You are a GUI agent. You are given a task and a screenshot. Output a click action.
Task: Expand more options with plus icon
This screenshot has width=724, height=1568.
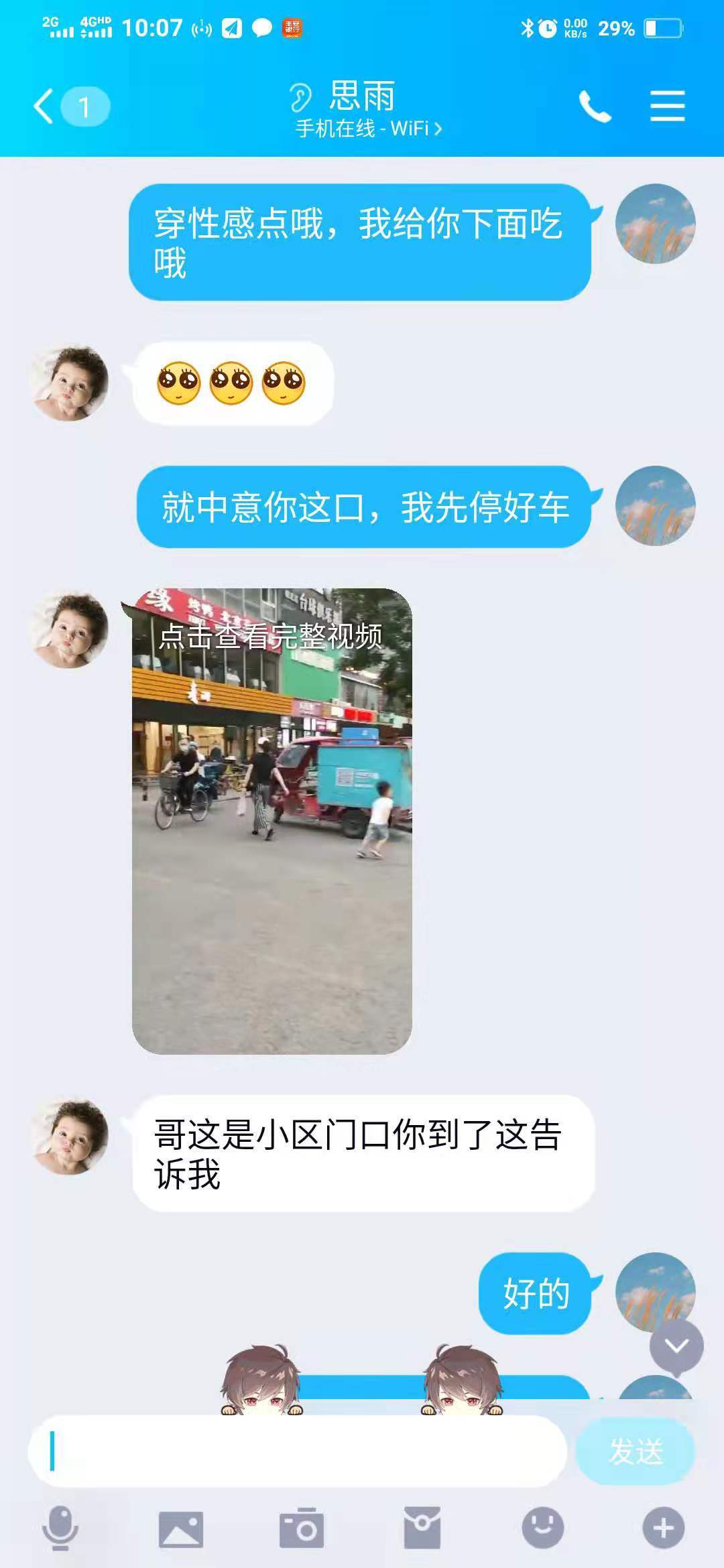point(663,1528)
